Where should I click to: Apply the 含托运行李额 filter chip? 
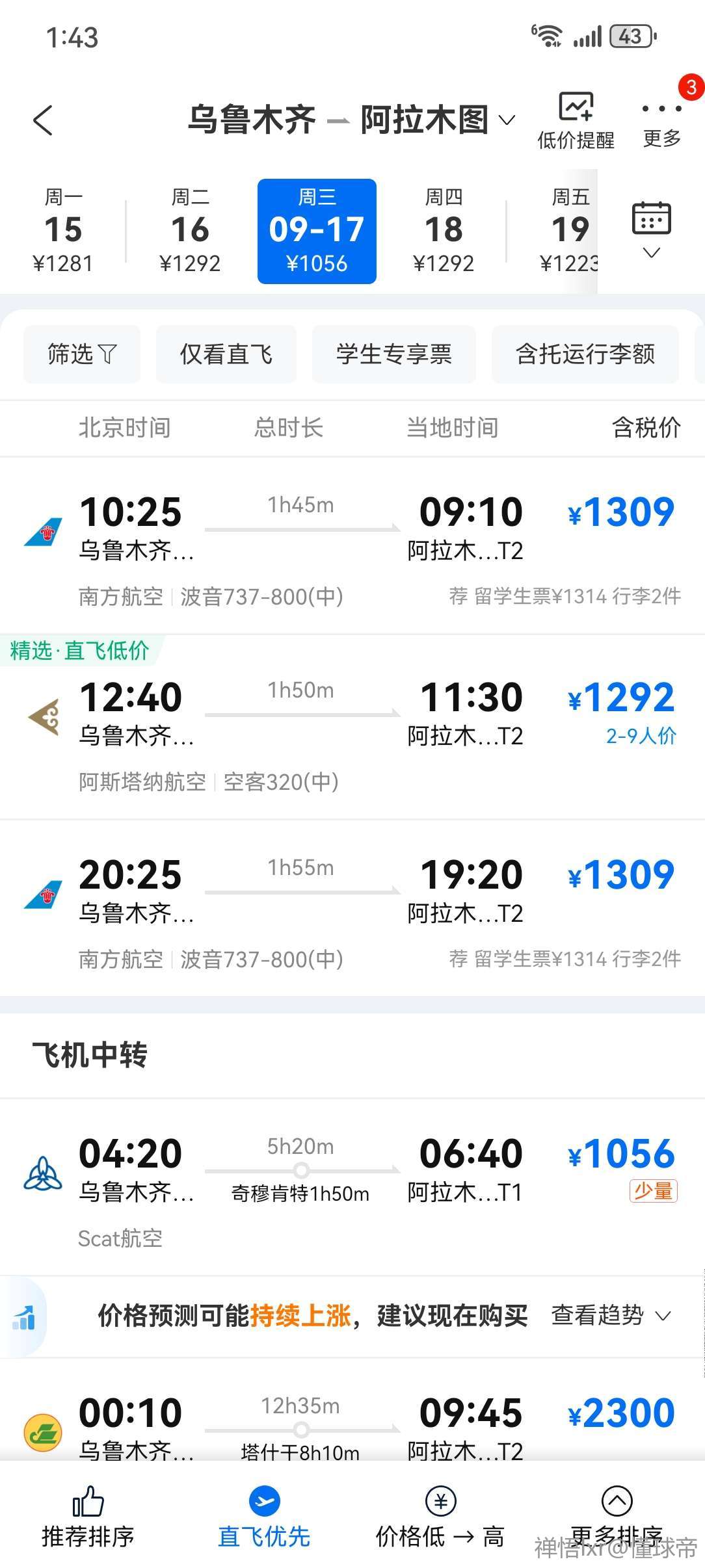(585, 354)
